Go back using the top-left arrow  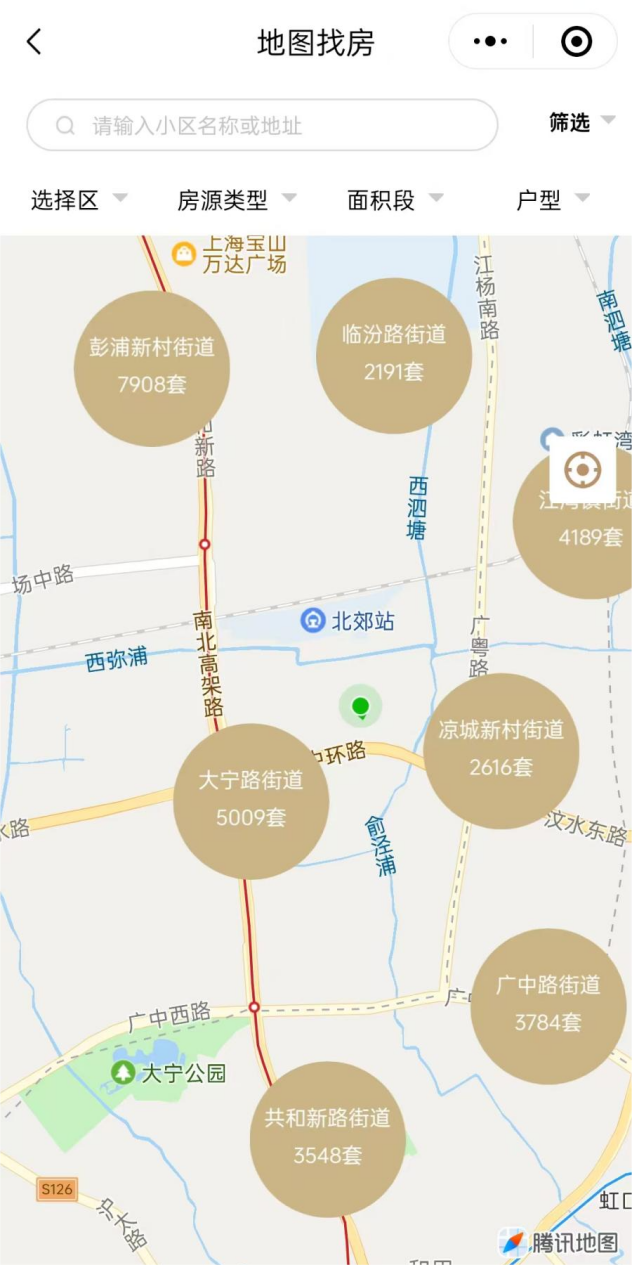pos(34,42)
